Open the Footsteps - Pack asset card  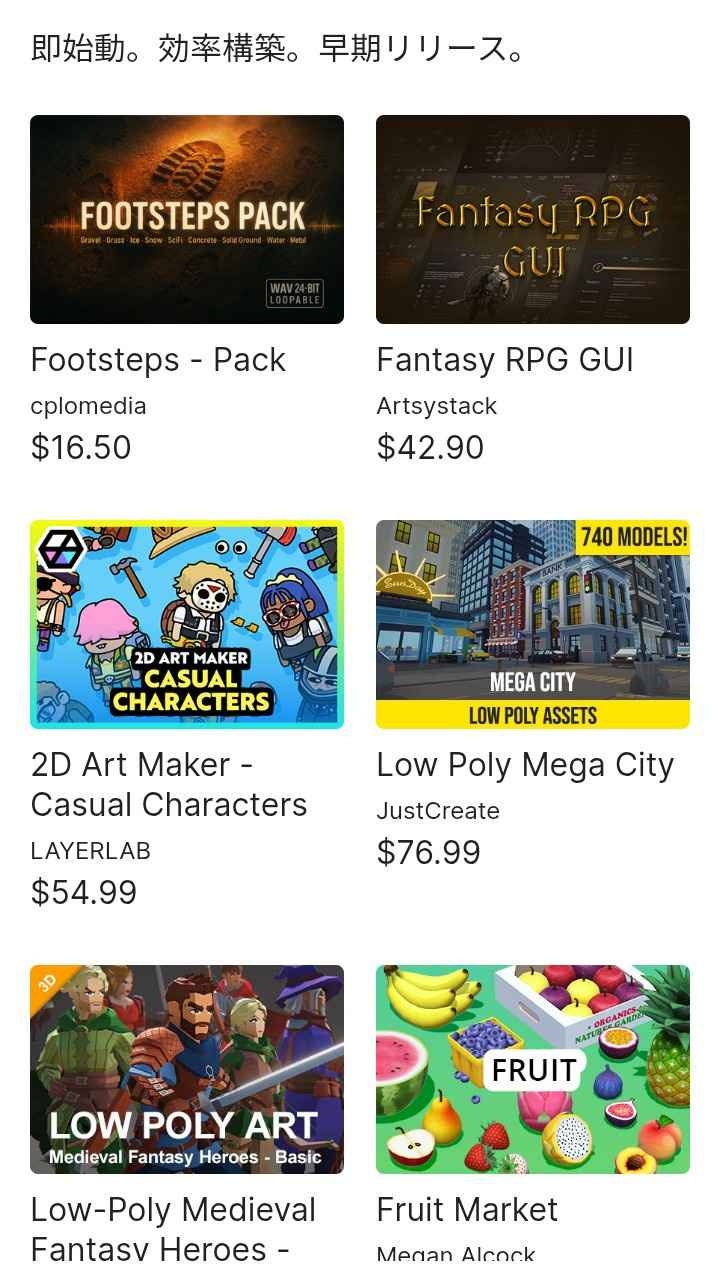tap(187, 220)
